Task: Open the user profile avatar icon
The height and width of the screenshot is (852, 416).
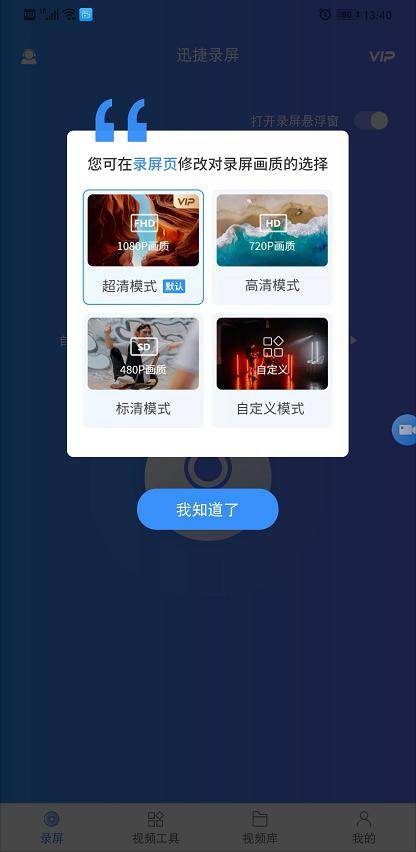Action: [29, 57]
